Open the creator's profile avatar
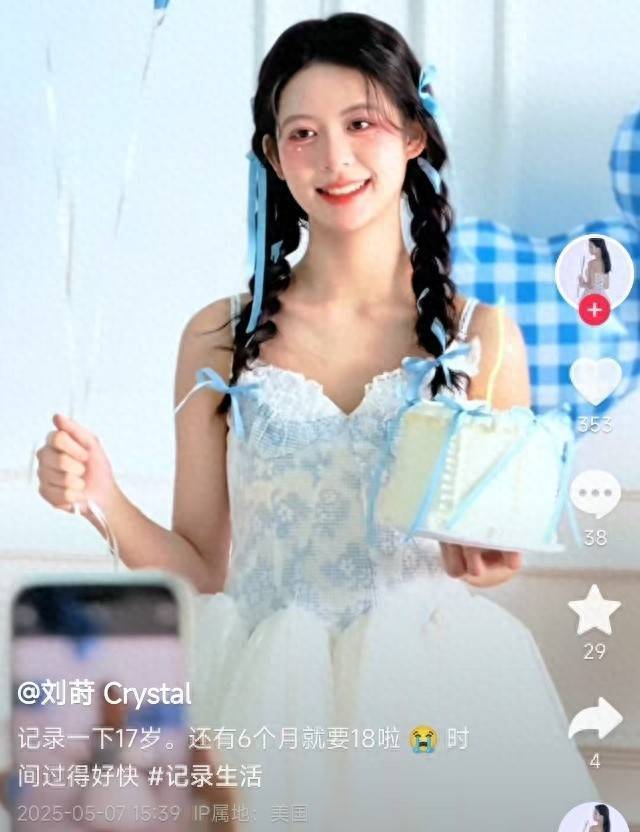This screenshot has width=640, height=832. (x=594, y=270)
